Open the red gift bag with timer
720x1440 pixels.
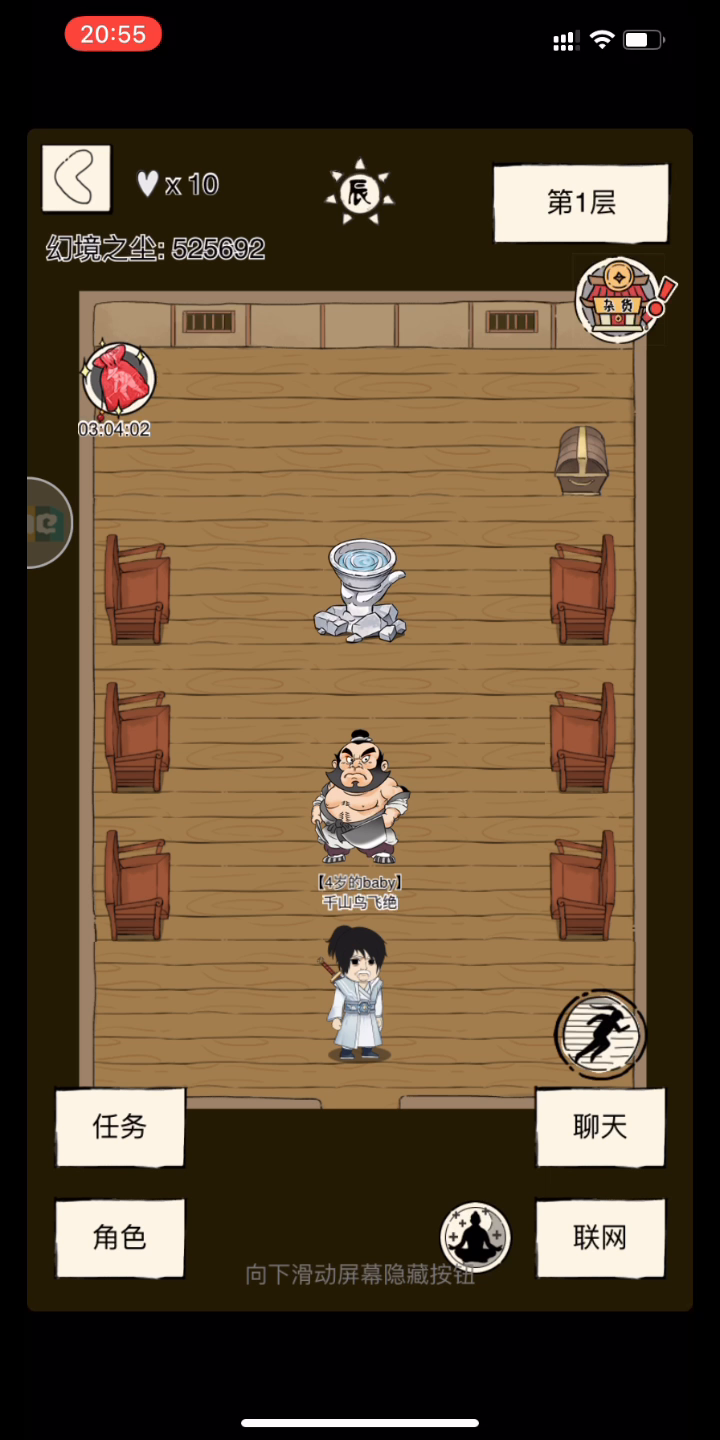[119, 380]
